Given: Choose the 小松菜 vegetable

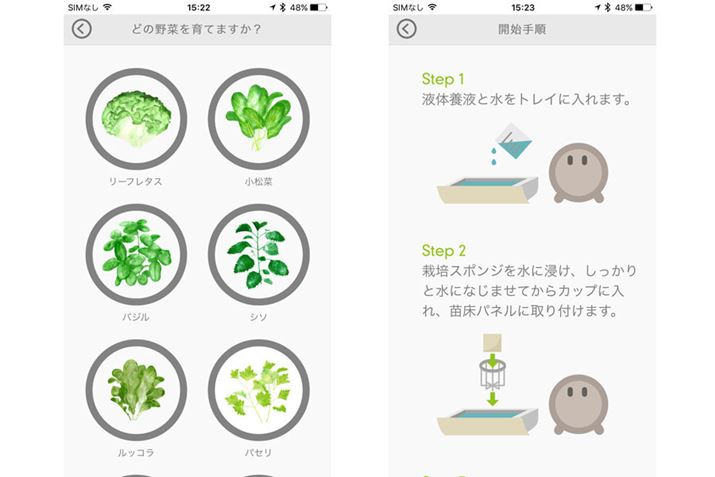Looking at the screenshot, I should 258,120.
